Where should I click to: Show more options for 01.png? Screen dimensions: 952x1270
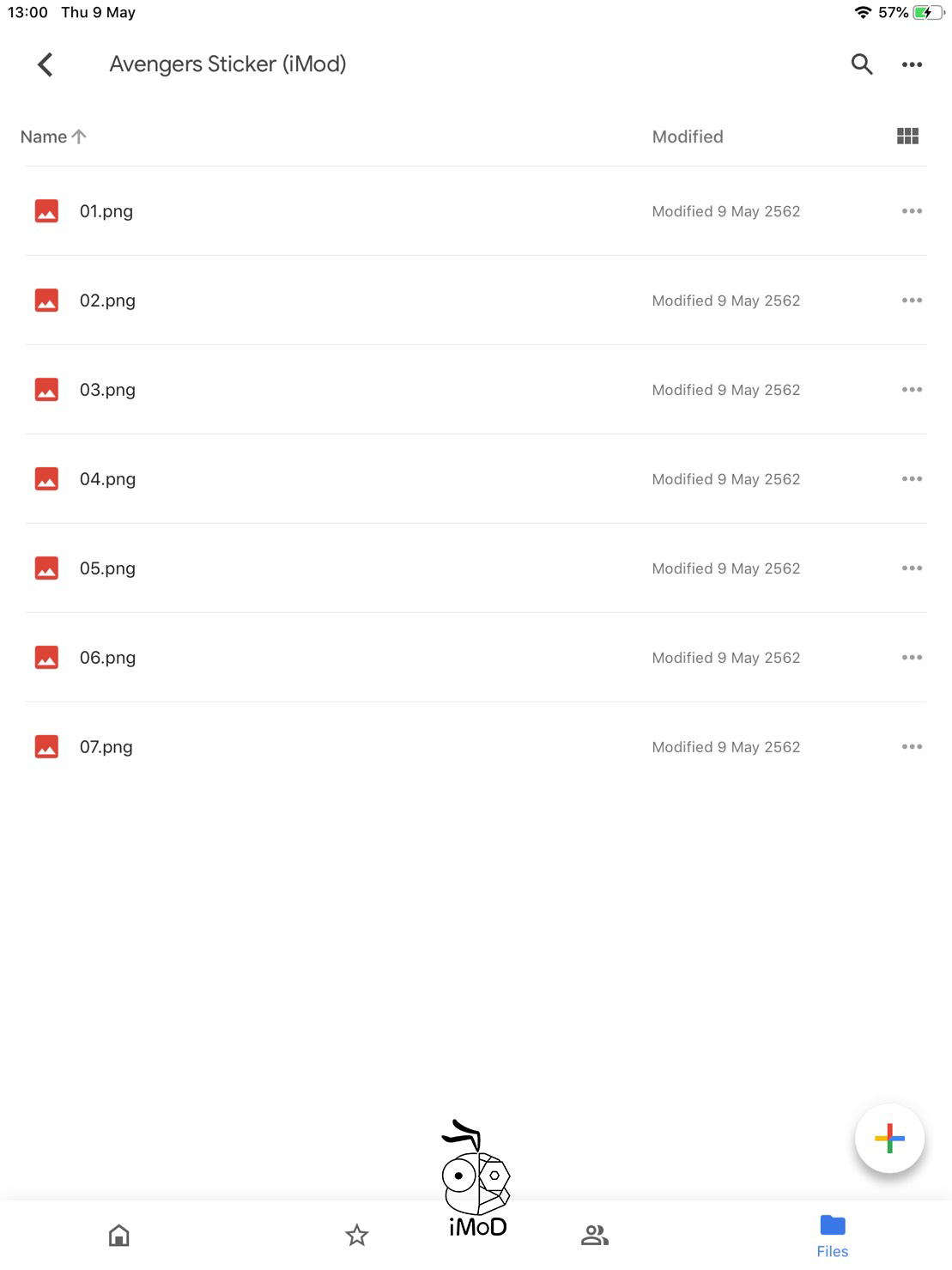click(x=912, y=211)
